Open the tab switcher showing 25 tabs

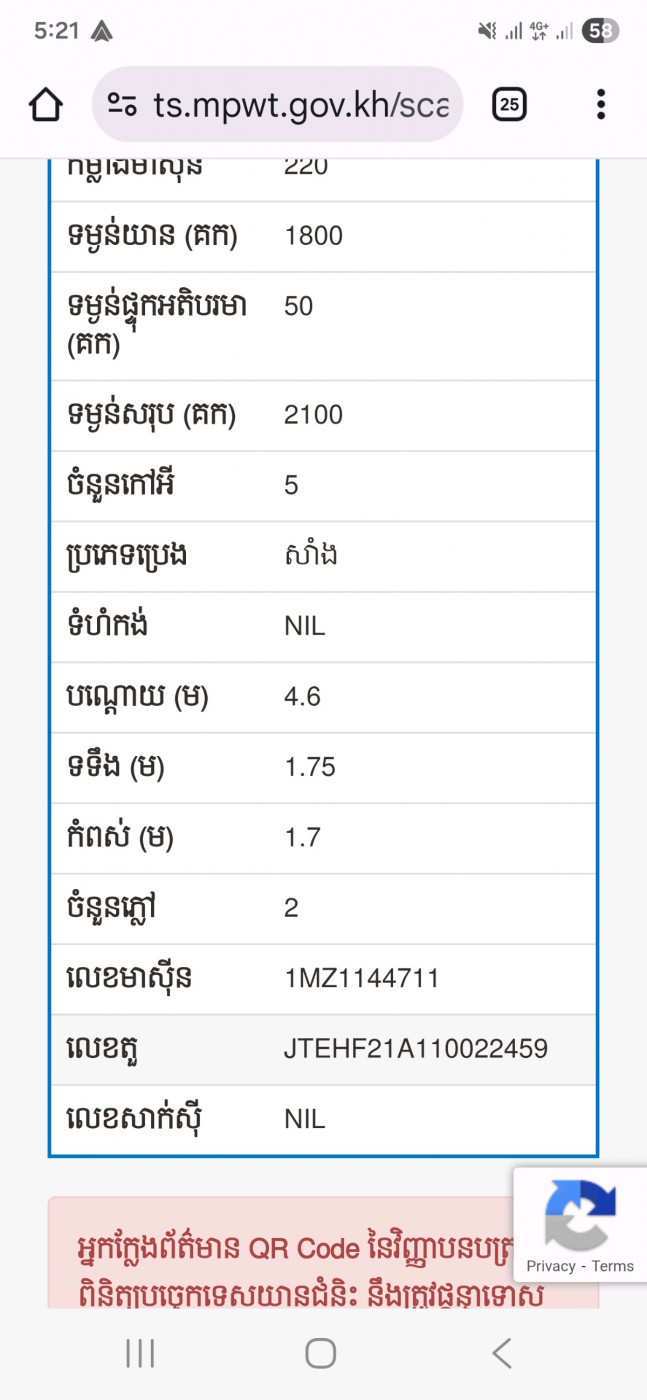click(509, 104)
